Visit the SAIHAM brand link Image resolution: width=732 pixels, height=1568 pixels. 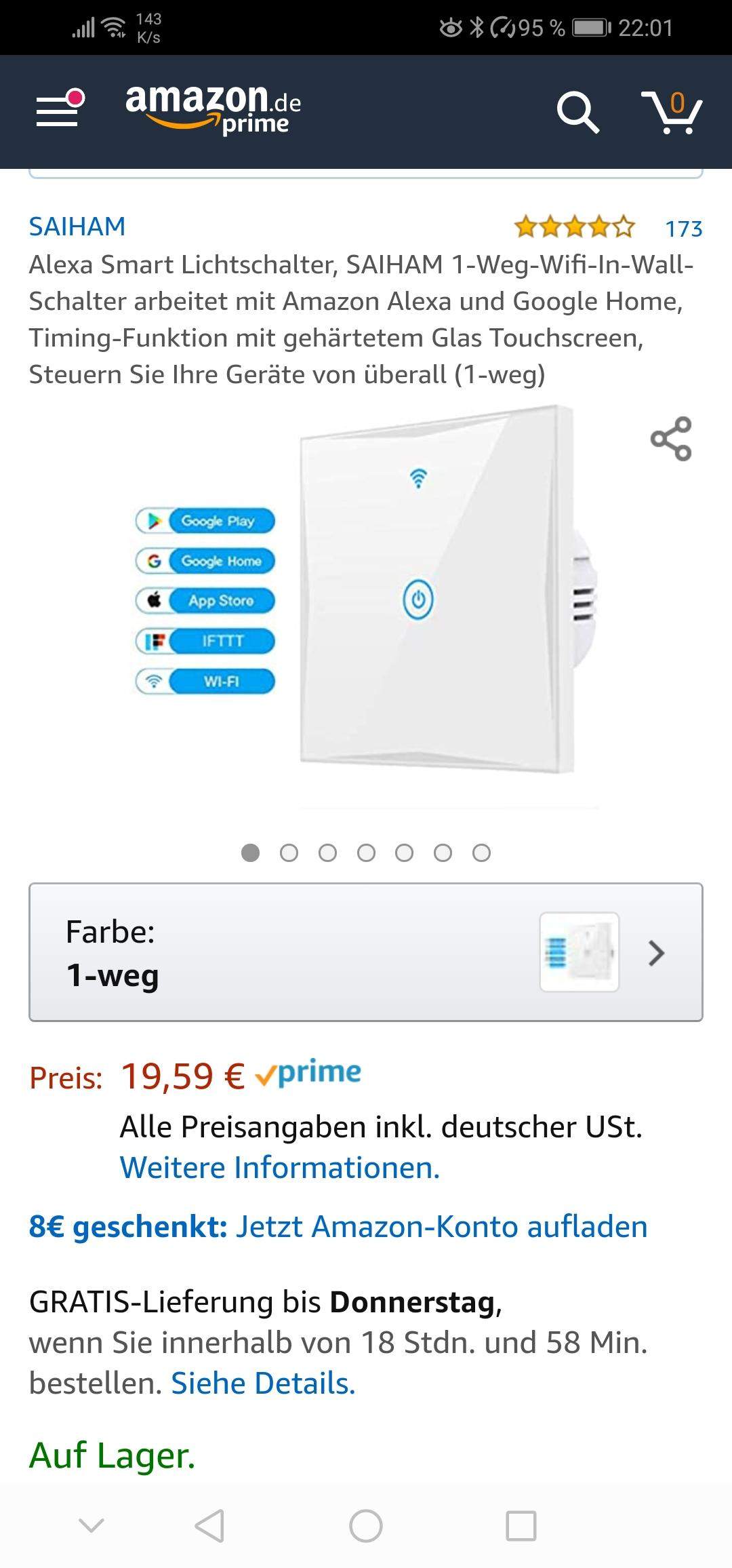(x=77, y=227)
